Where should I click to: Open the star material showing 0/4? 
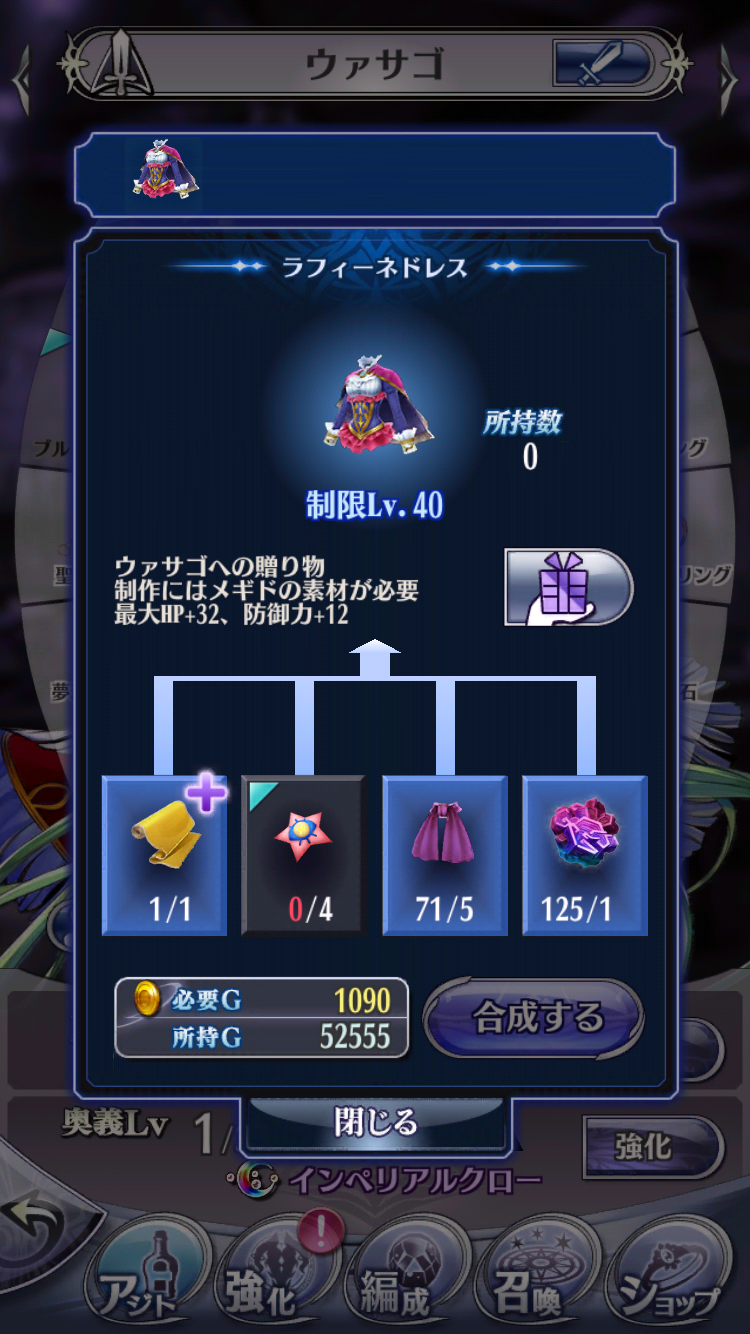click(305, 856)
